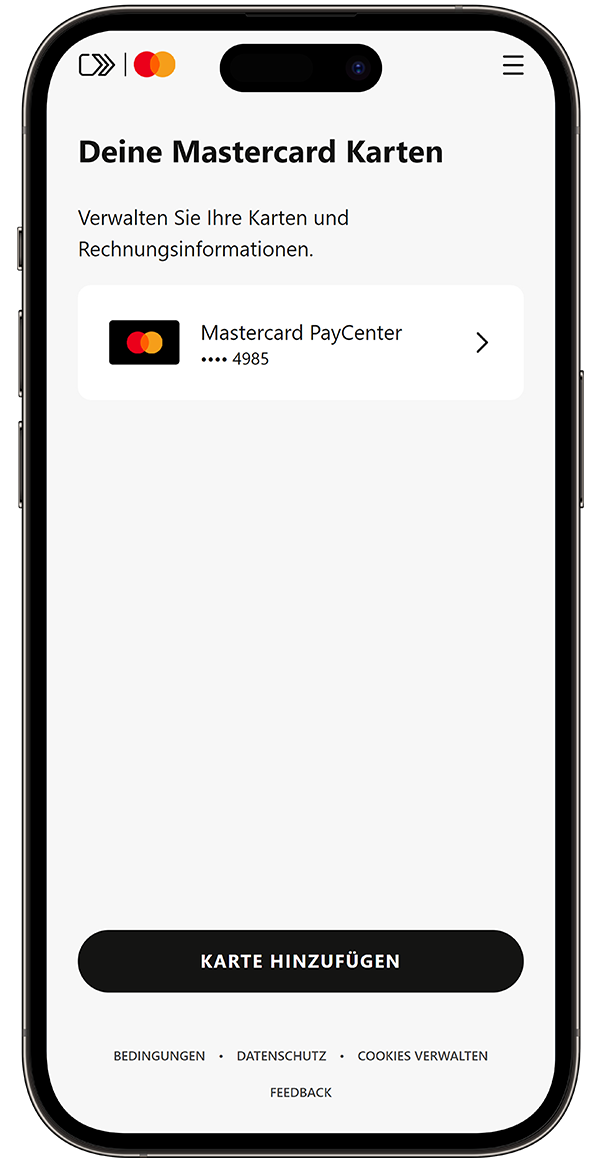Image resolution: width=600 pixels, height=1171 pixels.
Task: Open the Bedingungen link
Action: point(159,1056)
